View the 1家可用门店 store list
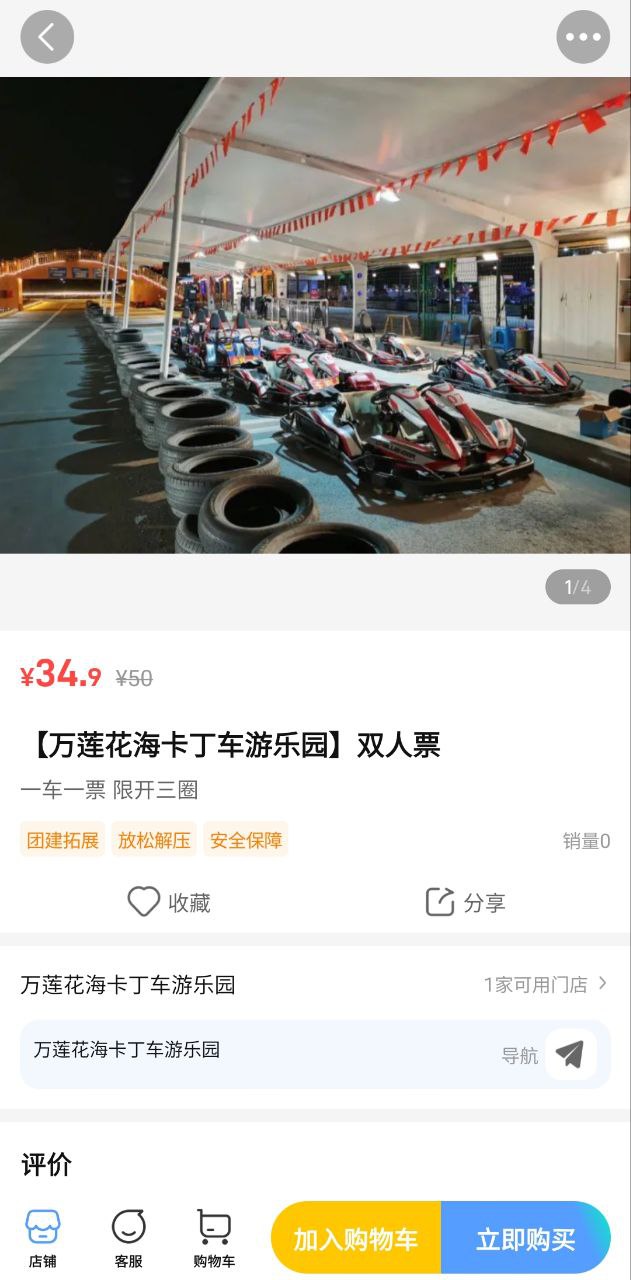Screen dimensions: 631x1280 545,984
